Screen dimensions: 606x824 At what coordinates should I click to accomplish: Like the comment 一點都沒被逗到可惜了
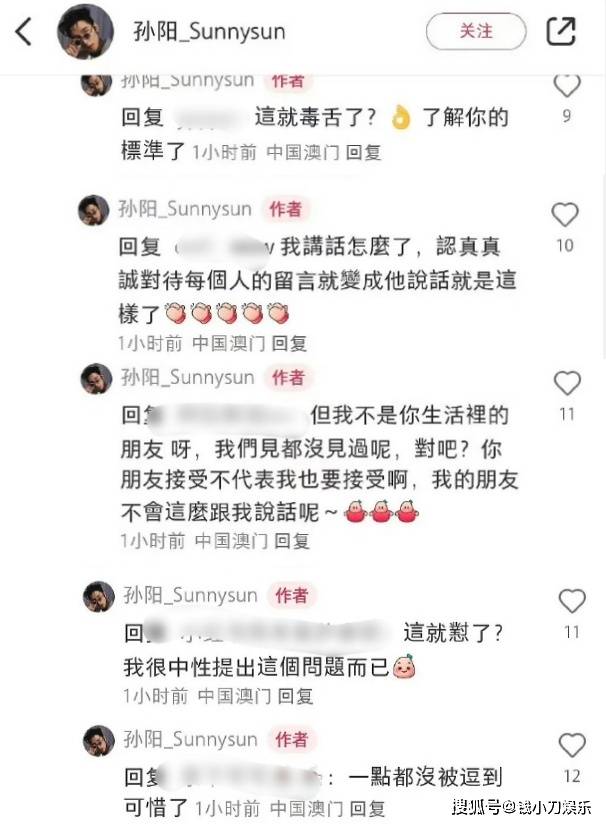coord(571,746)
